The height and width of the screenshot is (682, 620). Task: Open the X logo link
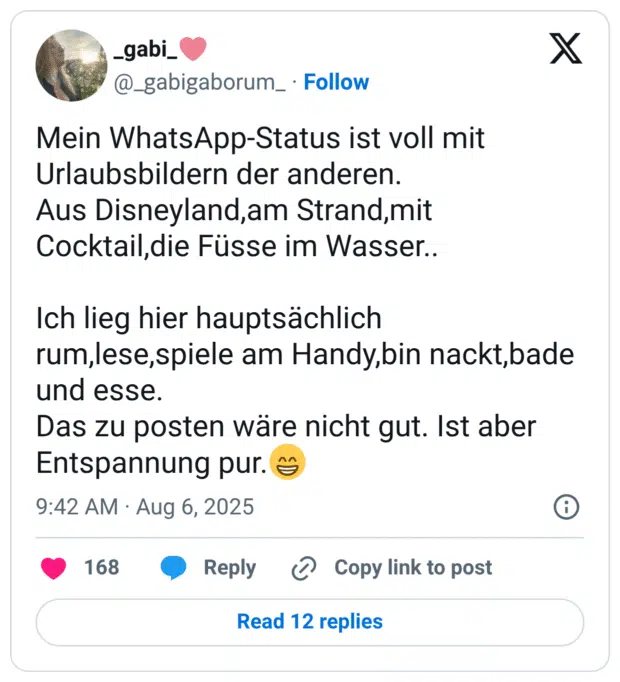pyautogui.click(x=565, y=48)
